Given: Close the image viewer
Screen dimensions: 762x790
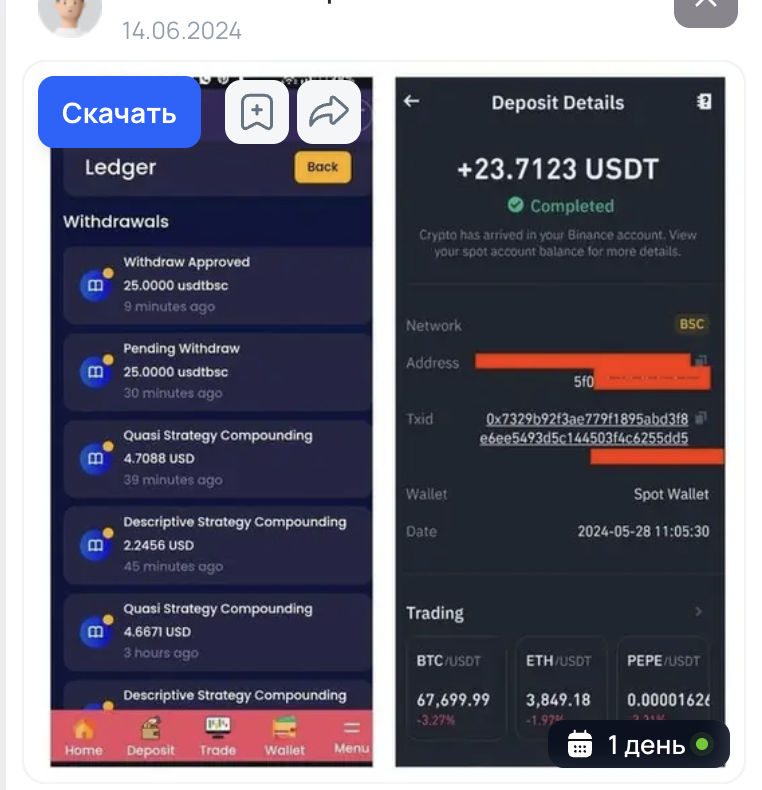Looking at the screenshot, I should pyautogui.click(x=705, y=8).
